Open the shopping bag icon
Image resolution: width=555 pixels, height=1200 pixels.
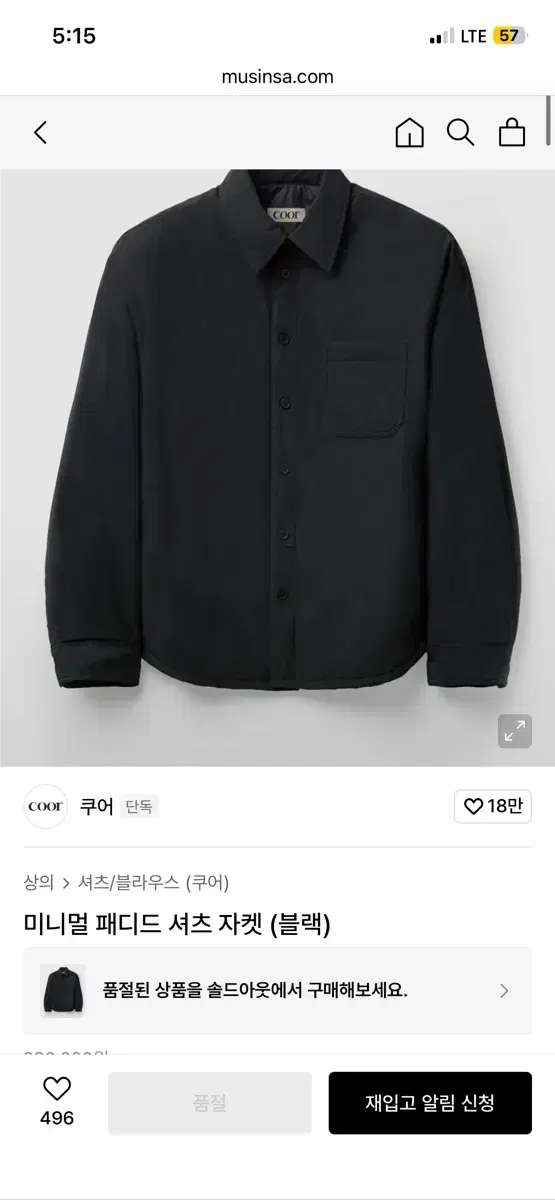coord(512,133)
